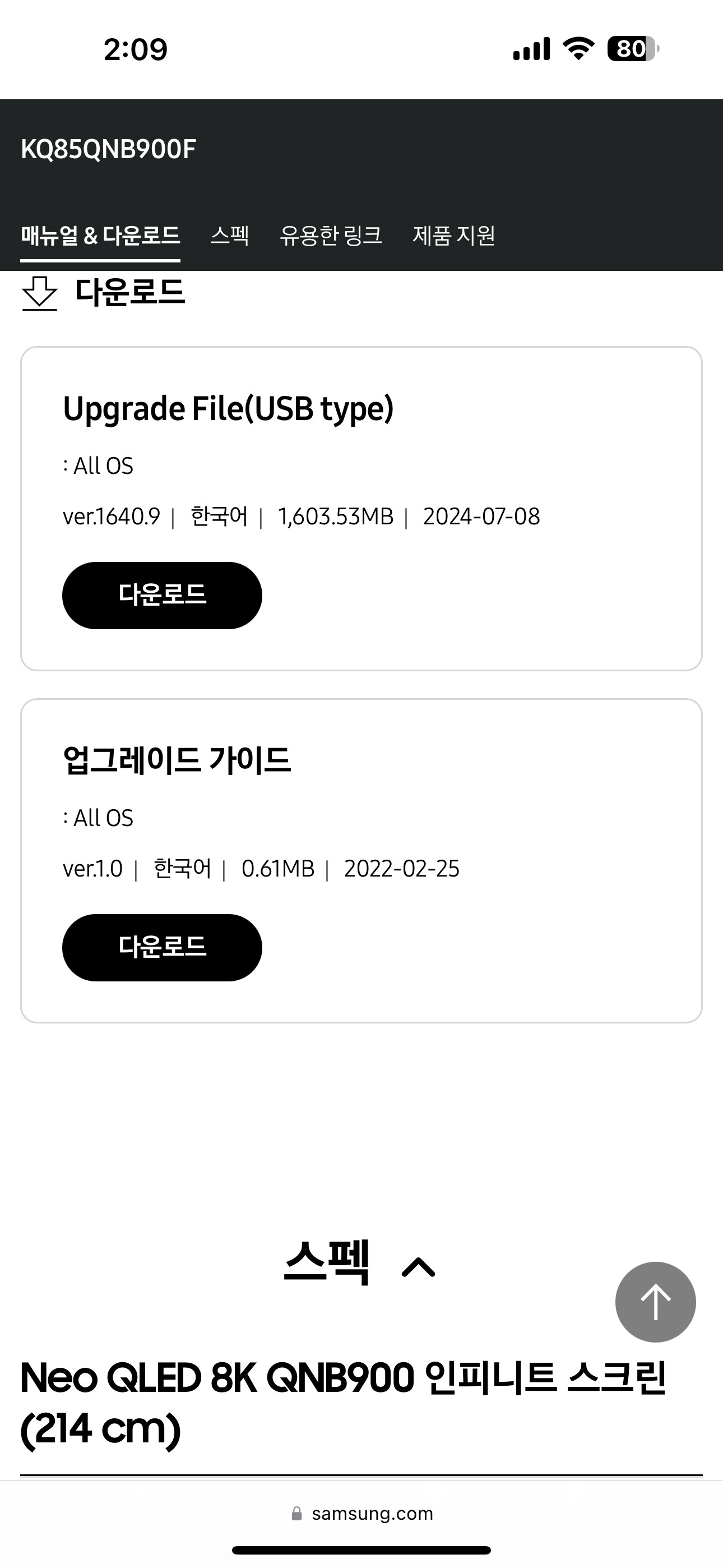Collapse the 스펙 section chevron
723x1568 pixels.
419,1267
